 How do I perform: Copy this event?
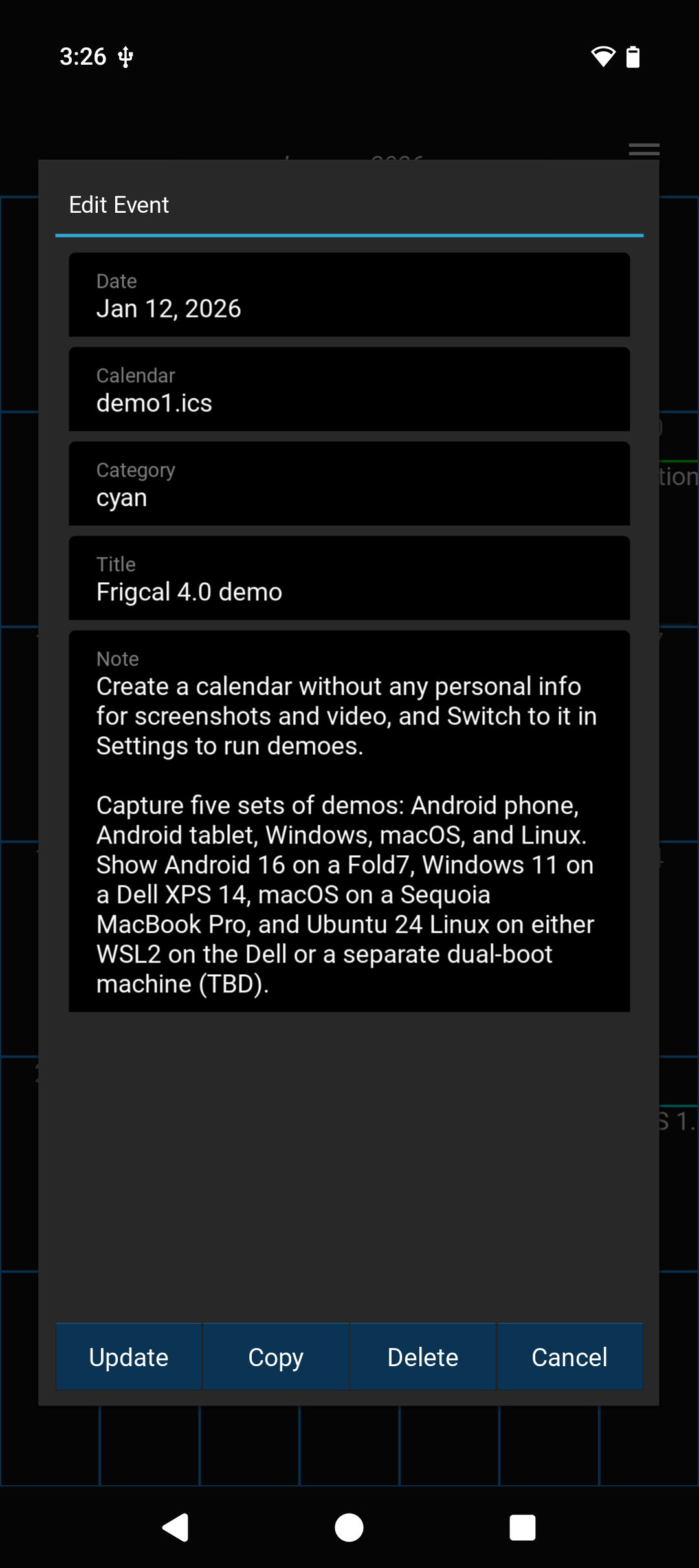276,1356
